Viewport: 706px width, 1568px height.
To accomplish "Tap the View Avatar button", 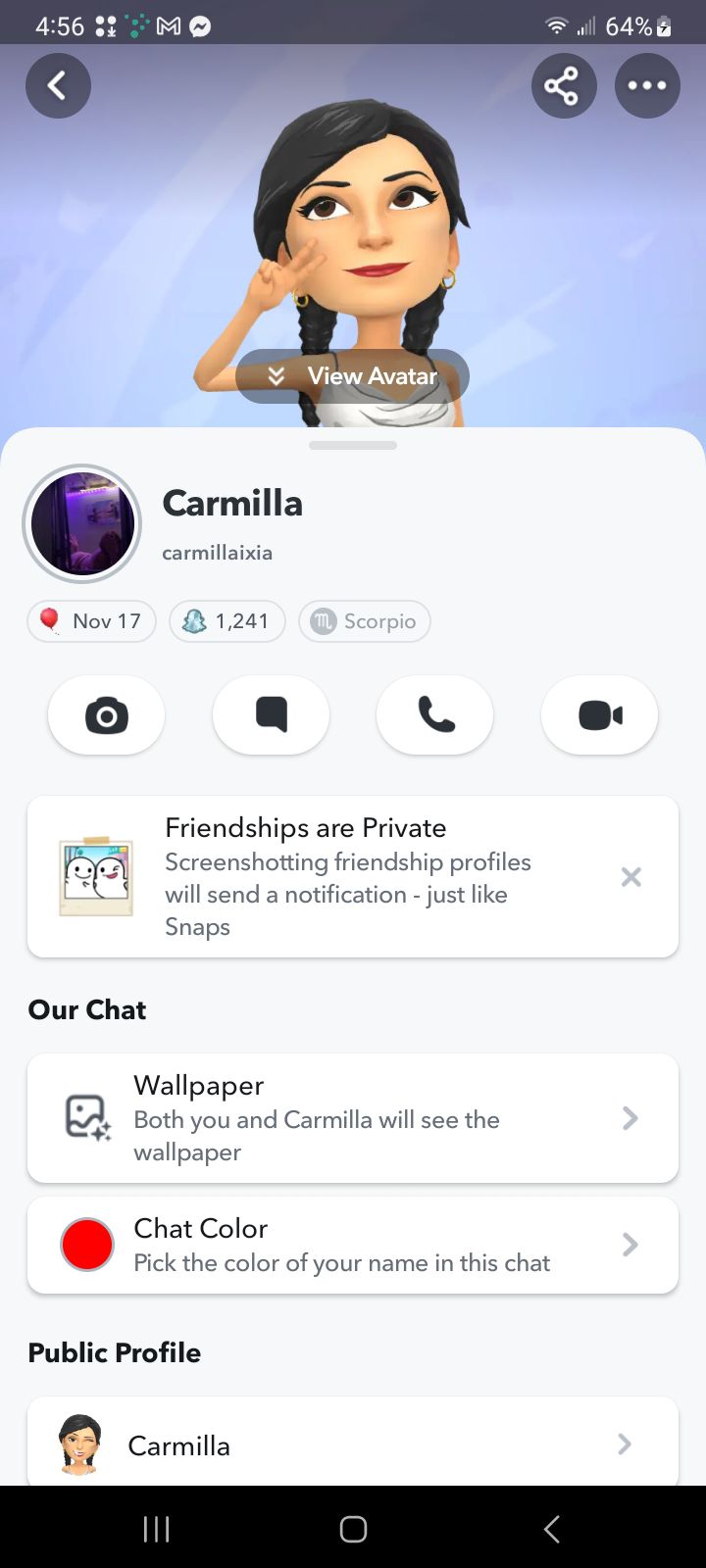I will (353, 376).
